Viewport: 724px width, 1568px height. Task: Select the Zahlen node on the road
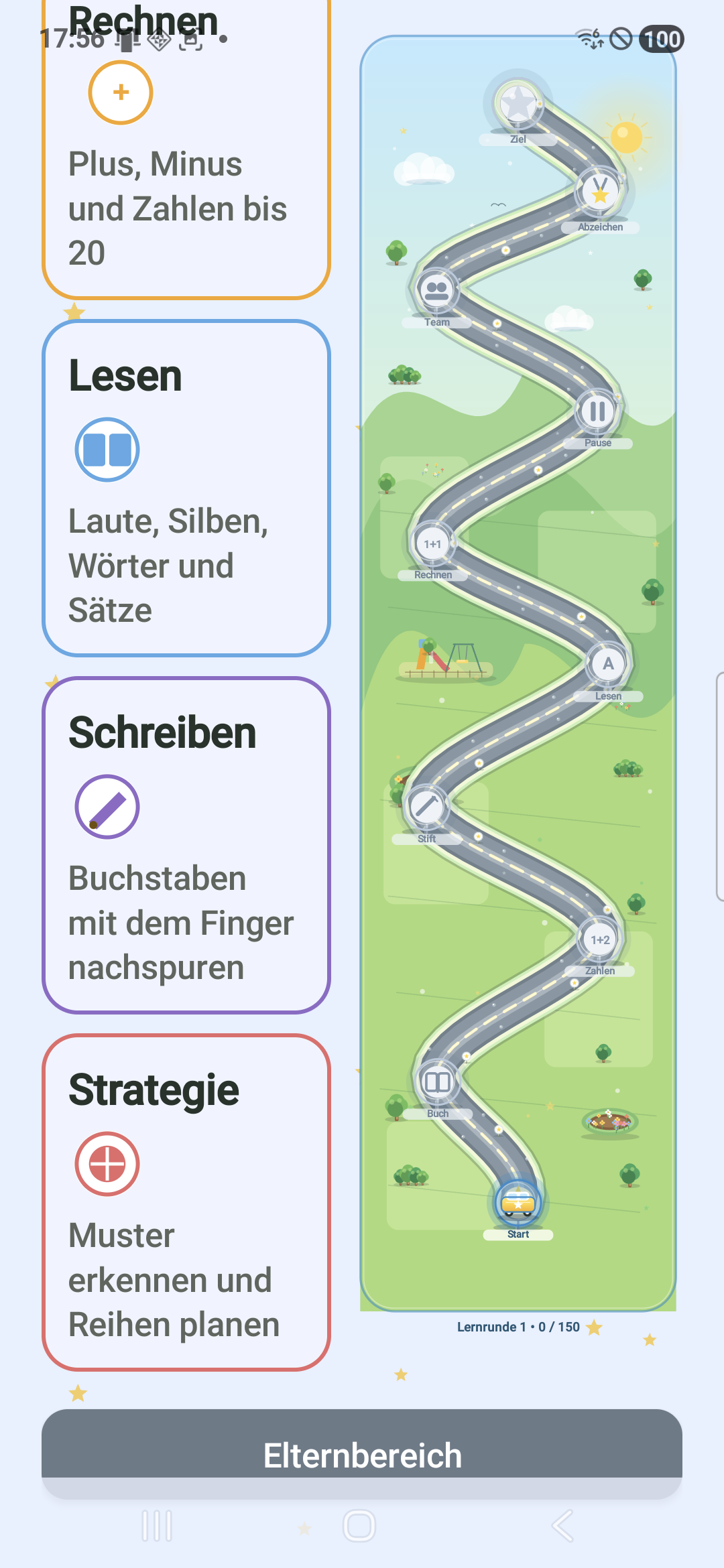click(x=600, y=940)
